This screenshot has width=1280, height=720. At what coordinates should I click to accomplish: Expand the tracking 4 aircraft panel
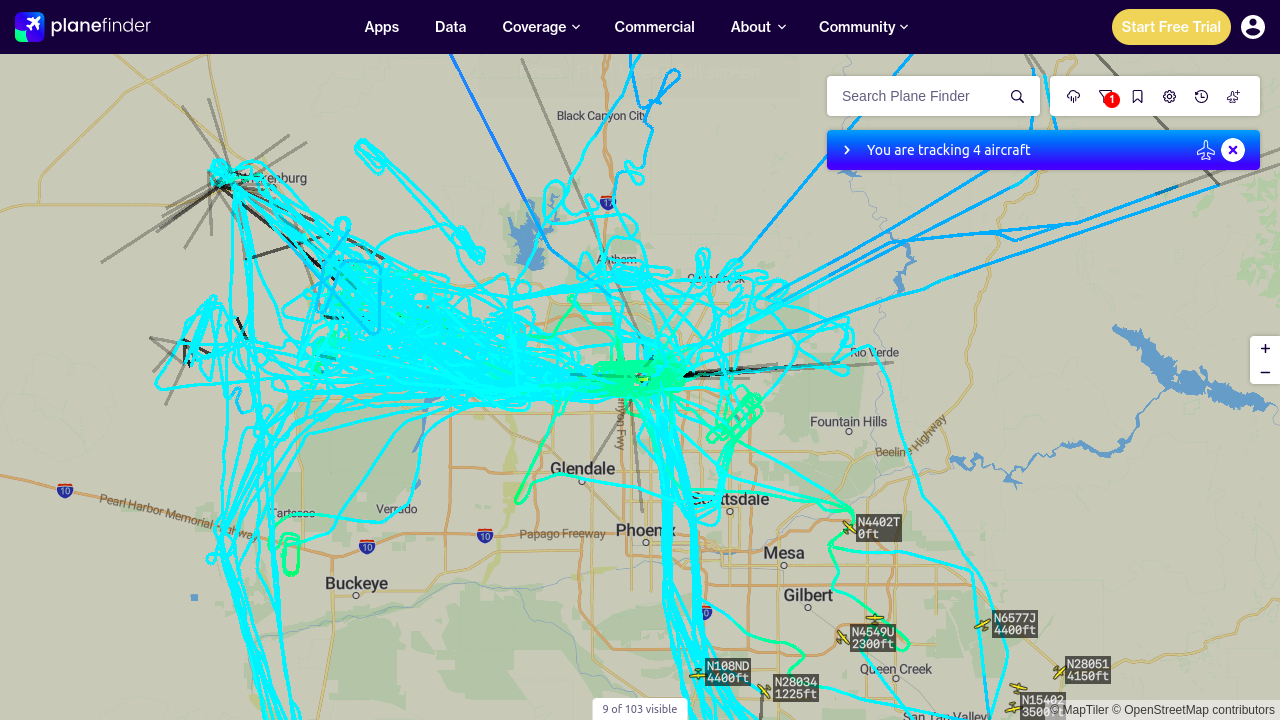[847, 150]
